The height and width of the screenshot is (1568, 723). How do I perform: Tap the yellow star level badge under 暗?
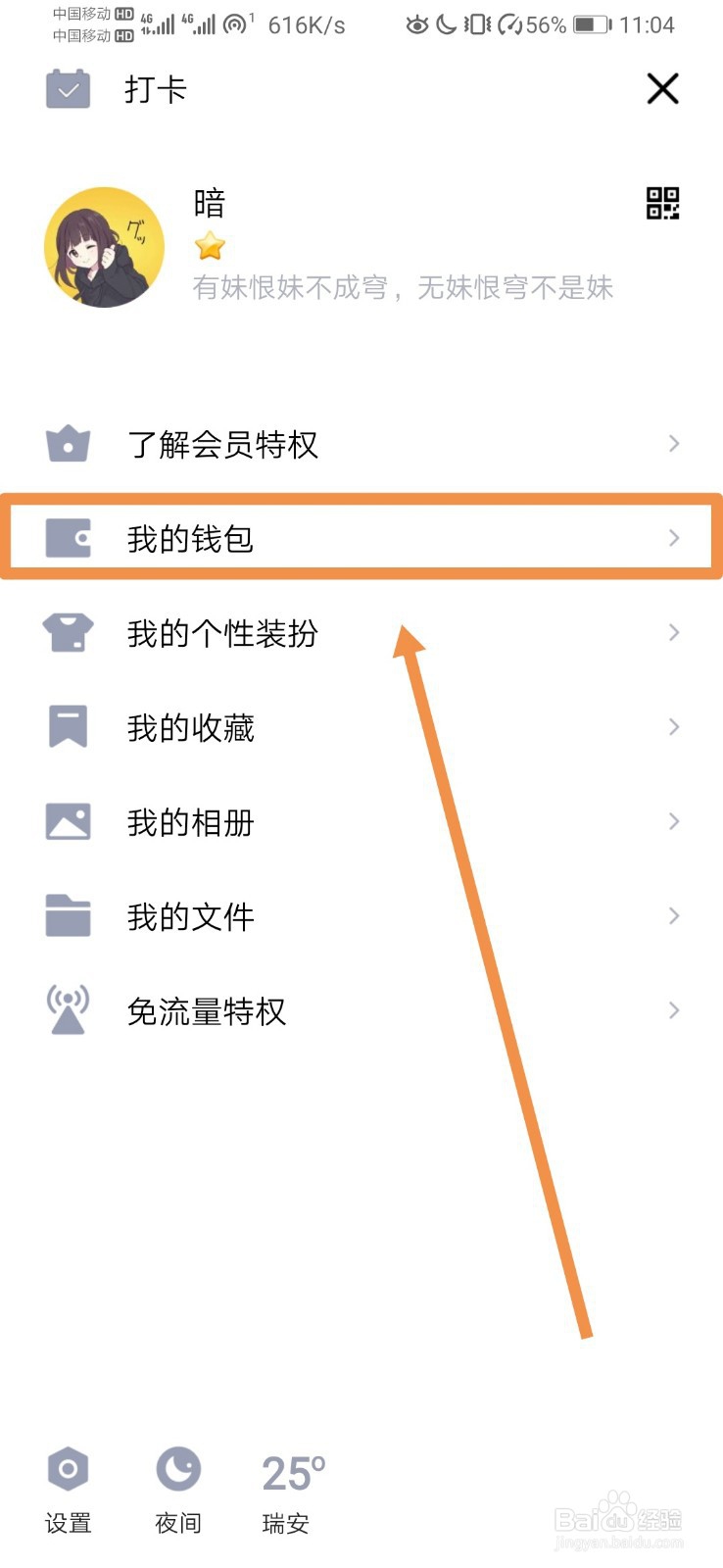pos(211,245)
